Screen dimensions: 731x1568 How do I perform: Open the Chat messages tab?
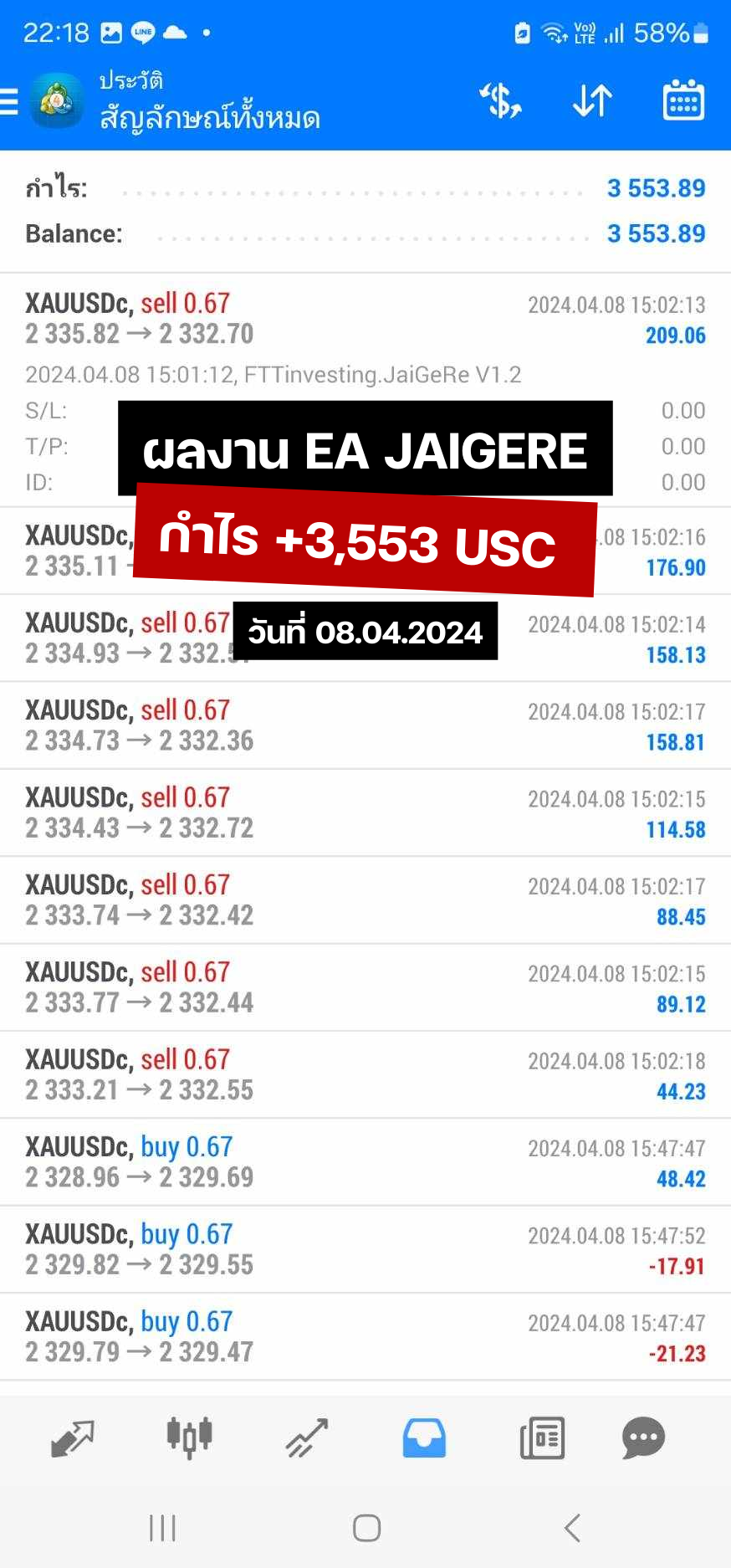click(x=643, y=1438)
